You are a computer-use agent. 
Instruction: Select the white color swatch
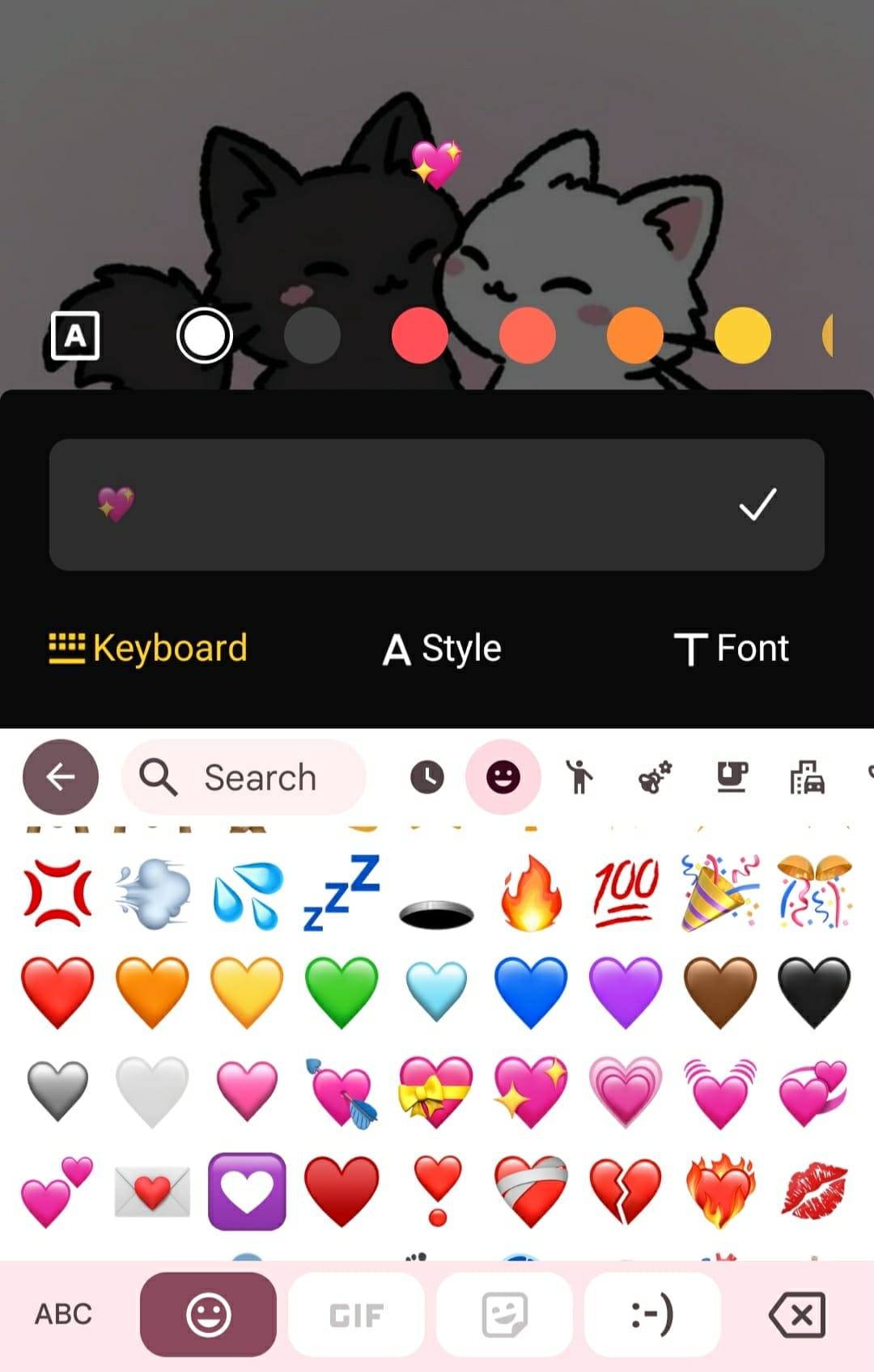tap(205, 335)
